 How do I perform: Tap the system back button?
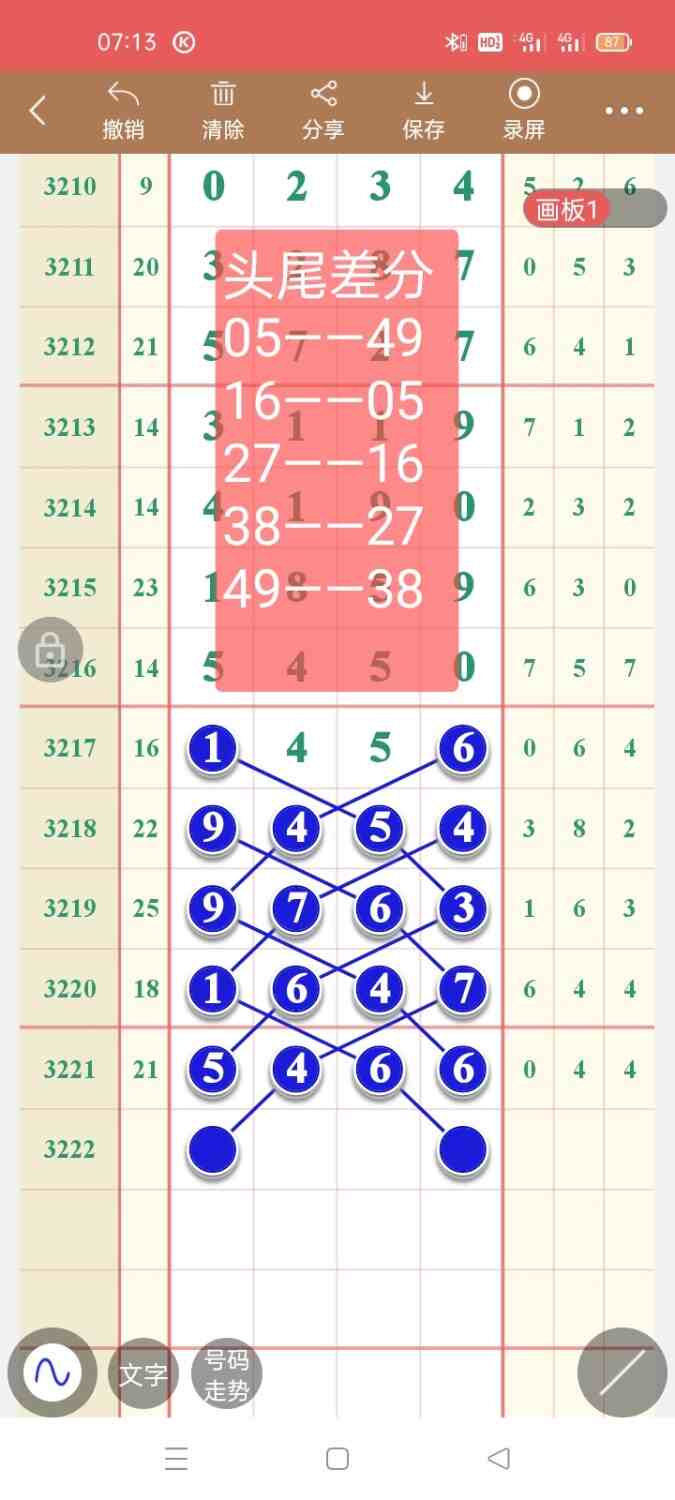[x=498, y=1458]
